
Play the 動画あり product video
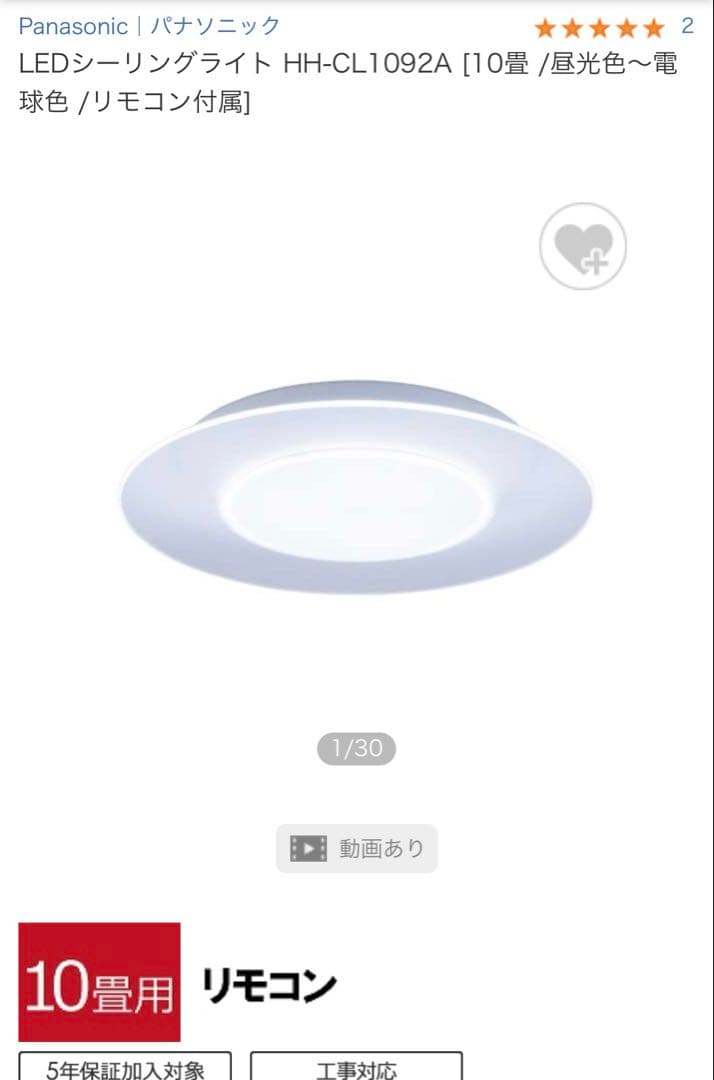[357, 848]
